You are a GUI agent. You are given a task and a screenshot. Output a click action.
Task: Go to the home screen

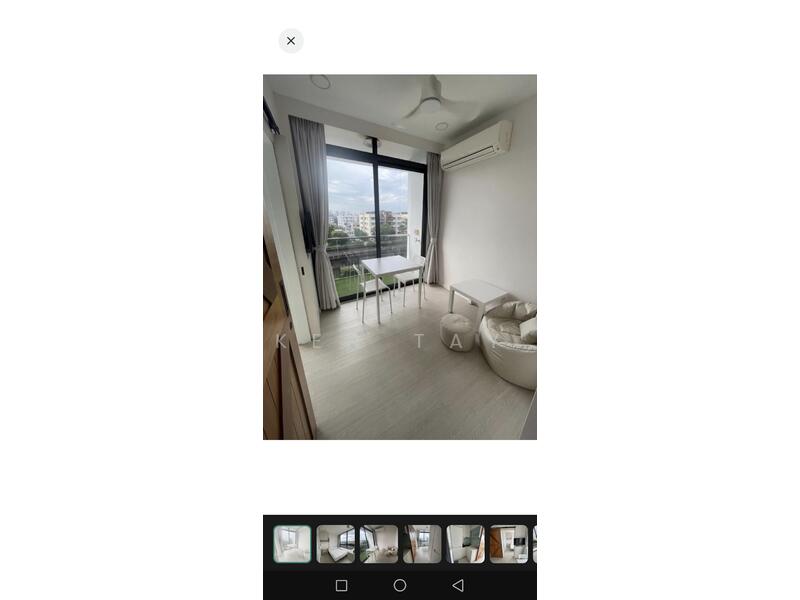click(x=400, y=585)
